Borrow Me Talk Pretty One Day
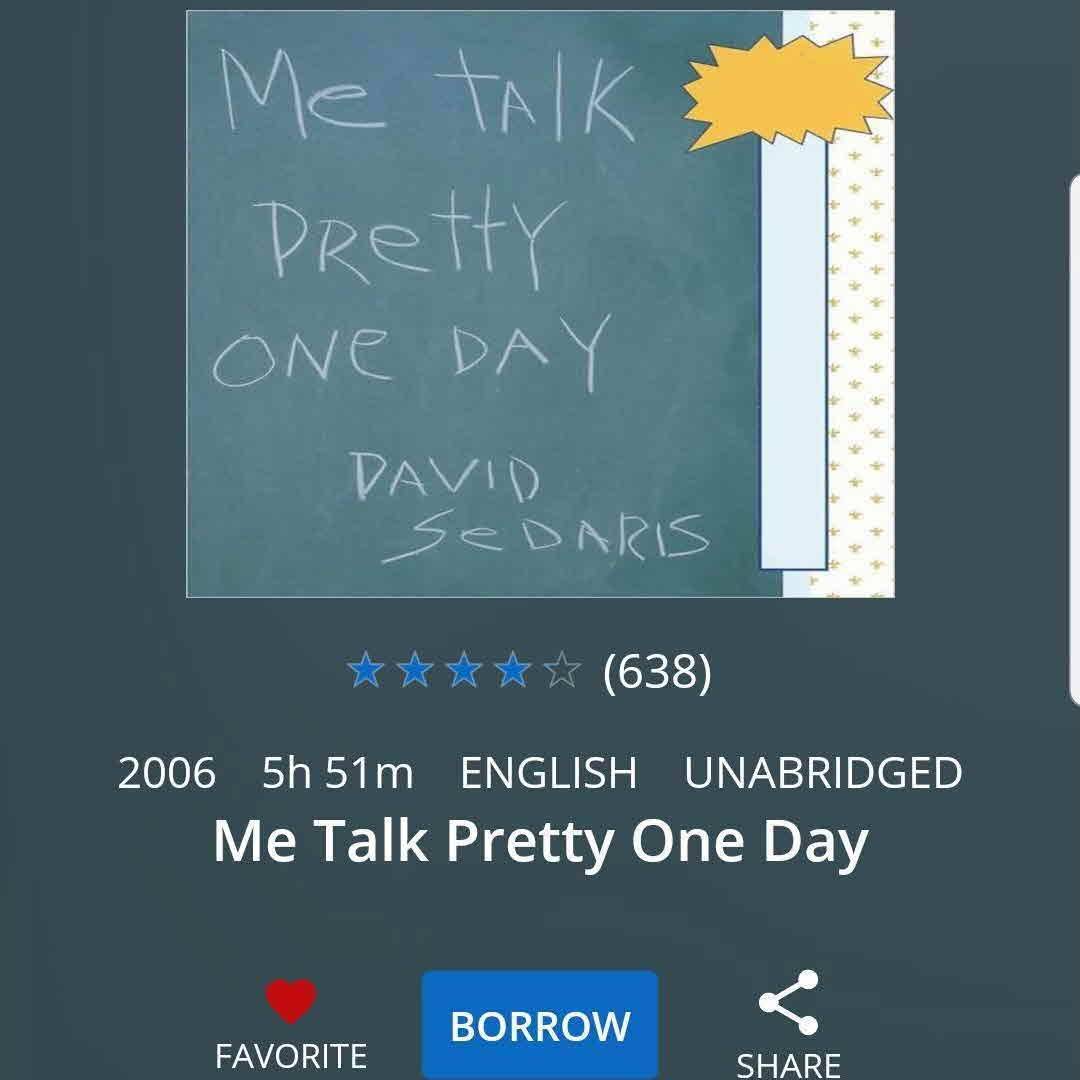This screenshot has width=1080, height=1080. 540,1025
